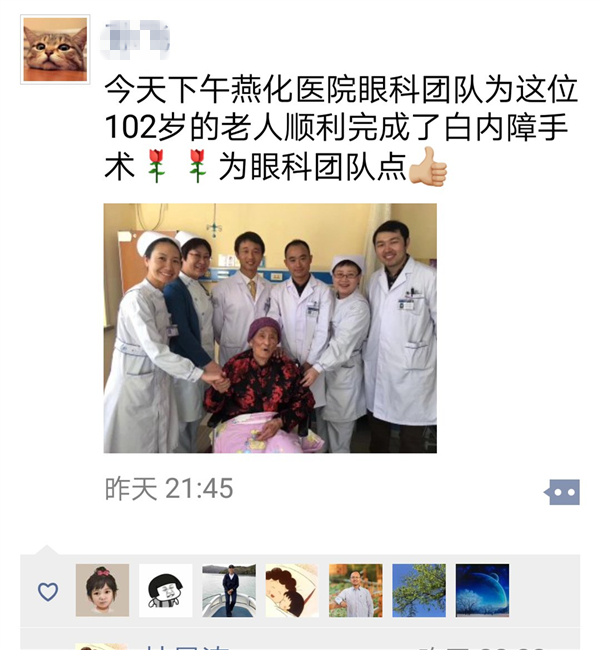The width and height of the screenshot is (600, 650).
Task: View liker with the baby girl avatar
Action: point(103,590)
